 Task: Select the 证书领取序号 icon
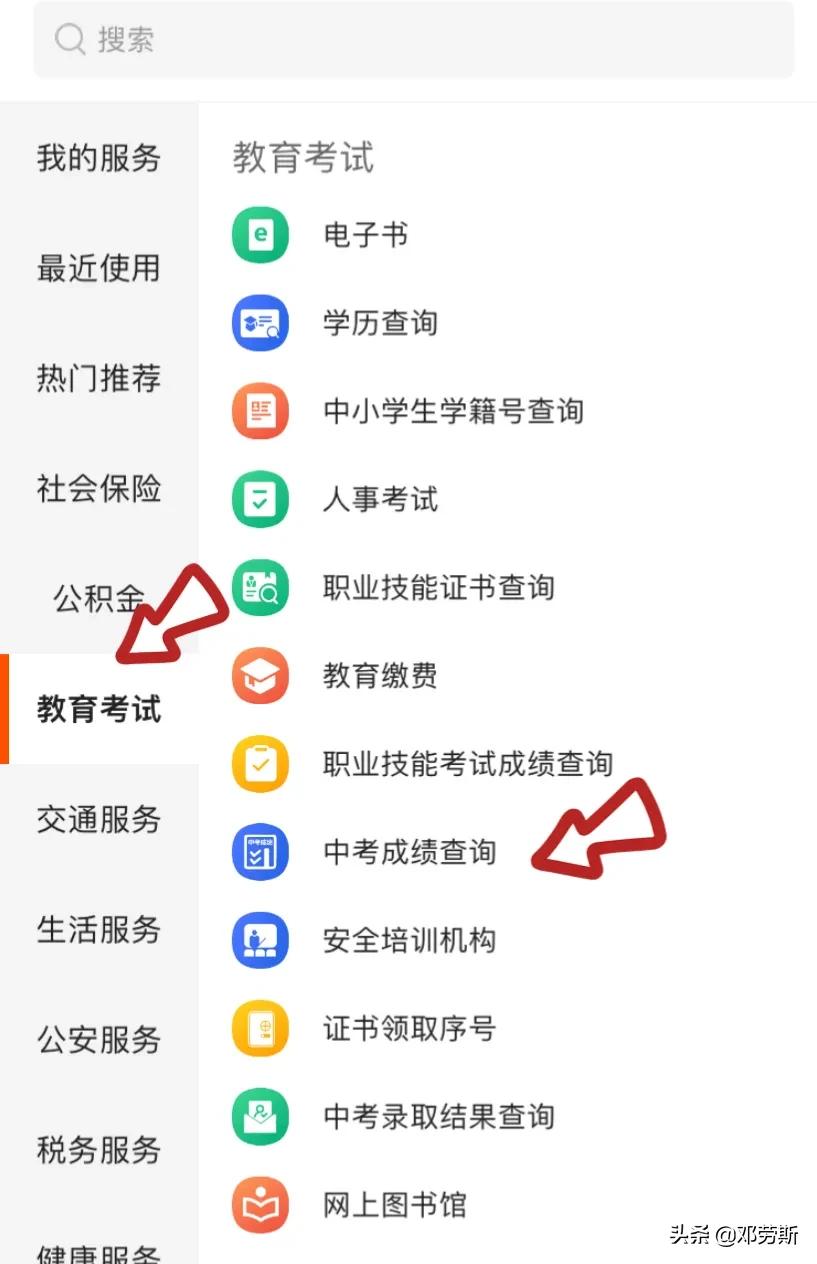click(x=260, y=1028)
